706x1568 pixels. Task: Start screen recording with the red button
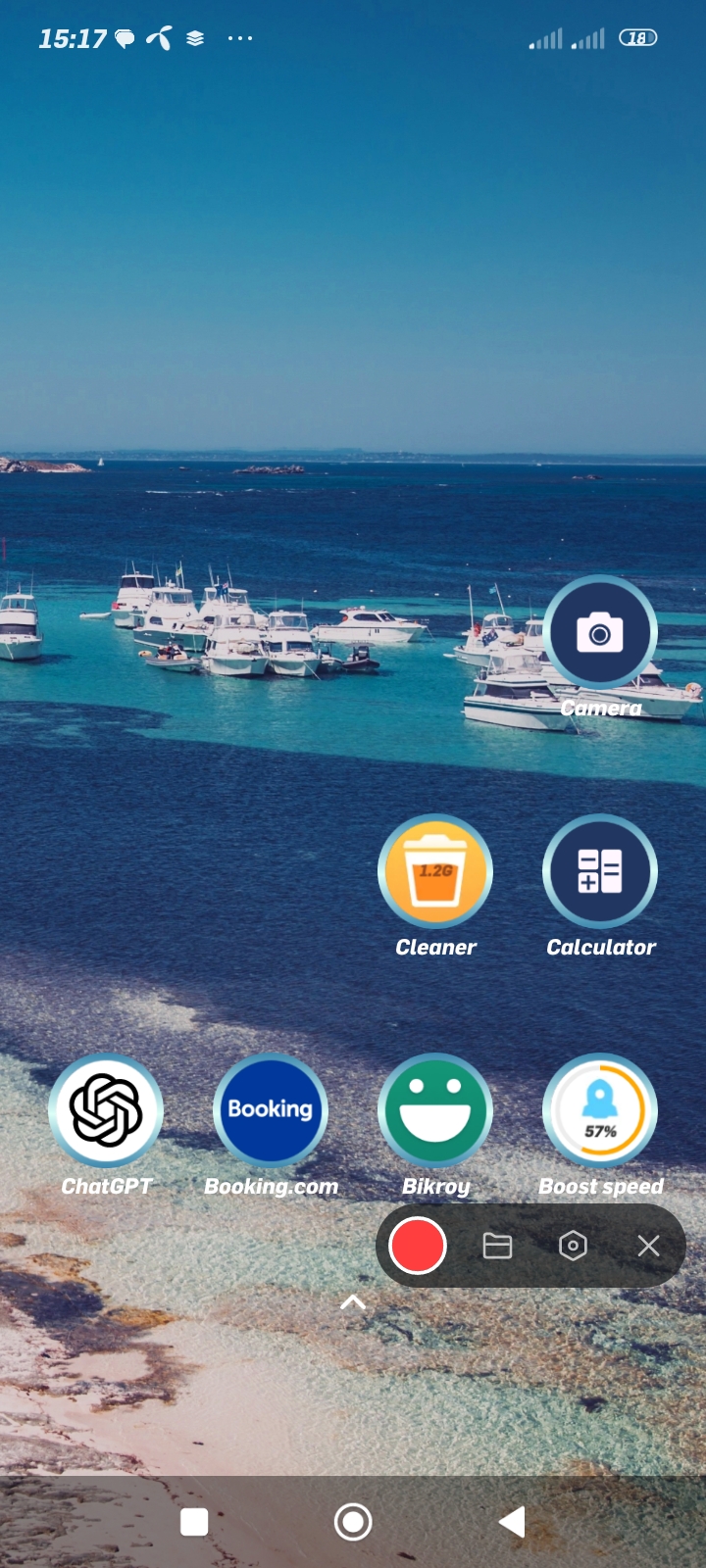[418, 1246]
